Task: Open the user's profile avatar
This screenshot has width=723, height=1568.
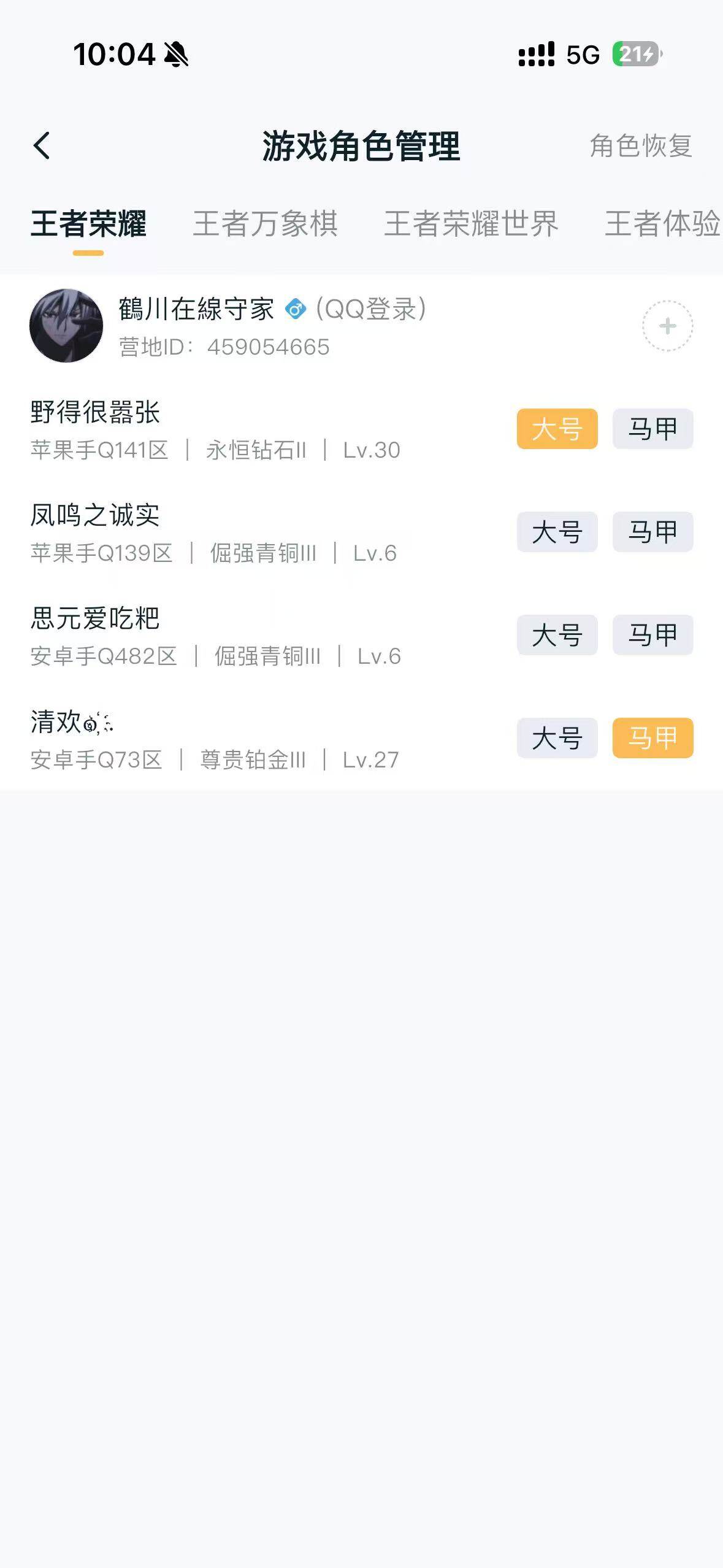Action: tap(67, 325)
